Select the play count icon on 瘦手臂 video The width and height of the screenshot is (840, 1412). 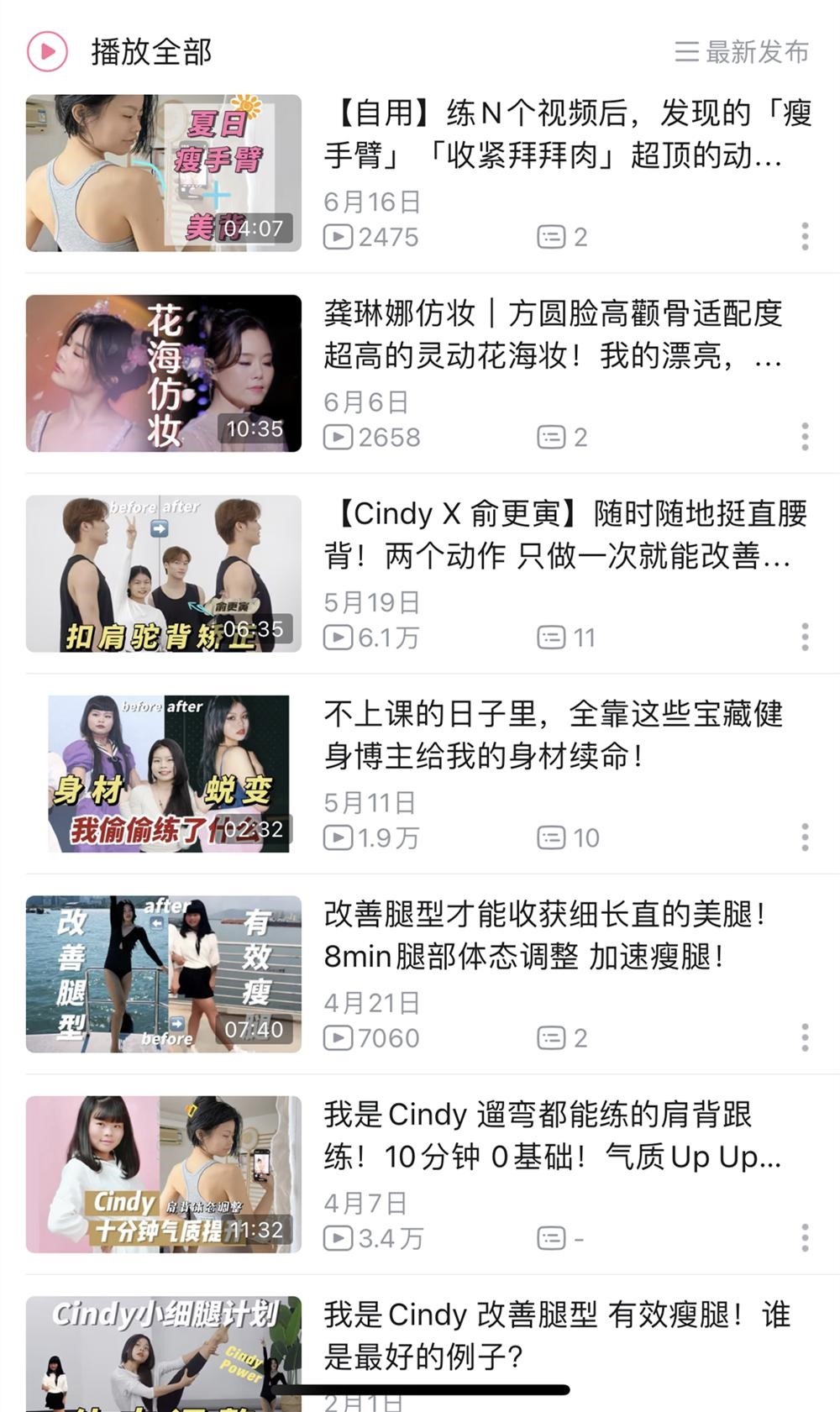point(339,236)
